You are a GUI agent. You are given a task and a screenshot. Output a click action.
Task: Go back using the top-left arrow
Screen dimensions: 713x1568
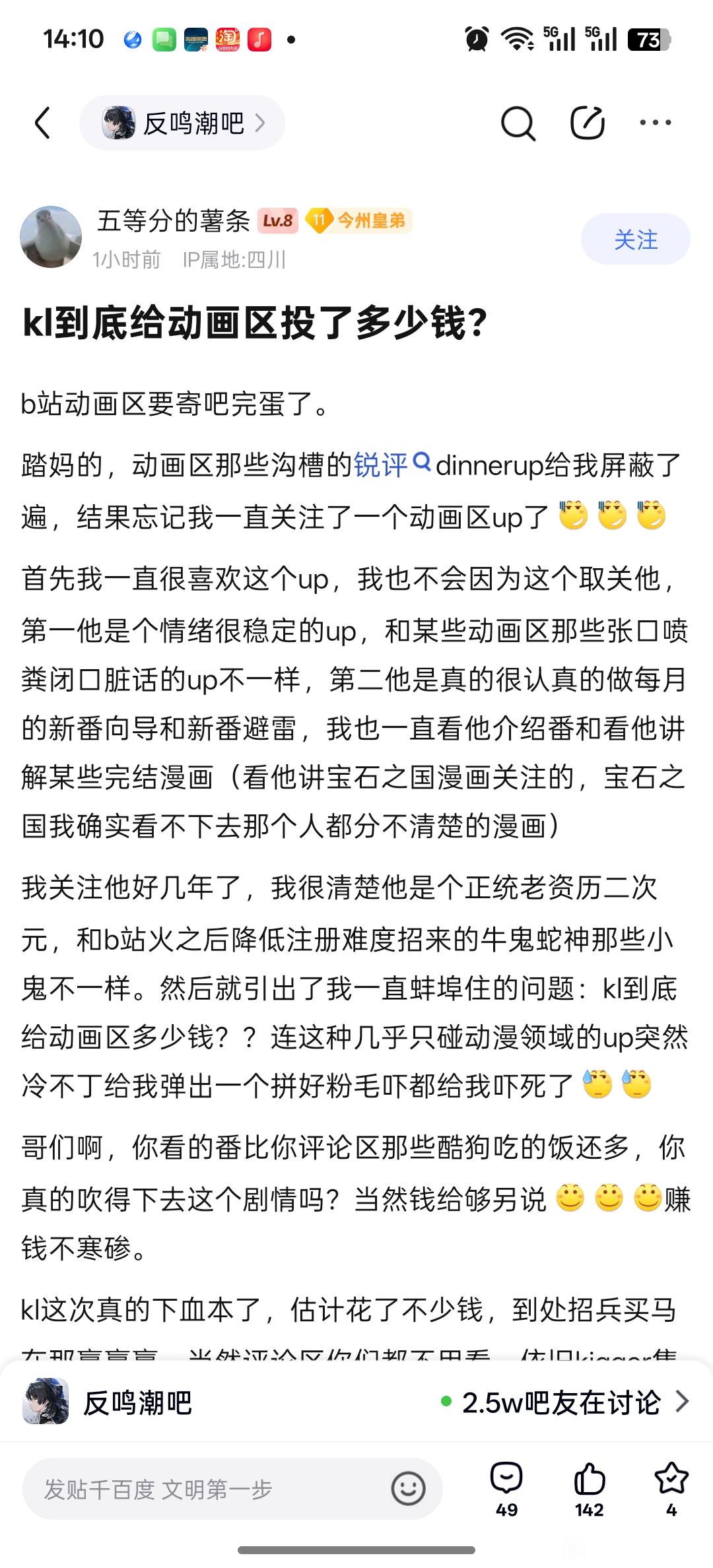pos(43,123)
